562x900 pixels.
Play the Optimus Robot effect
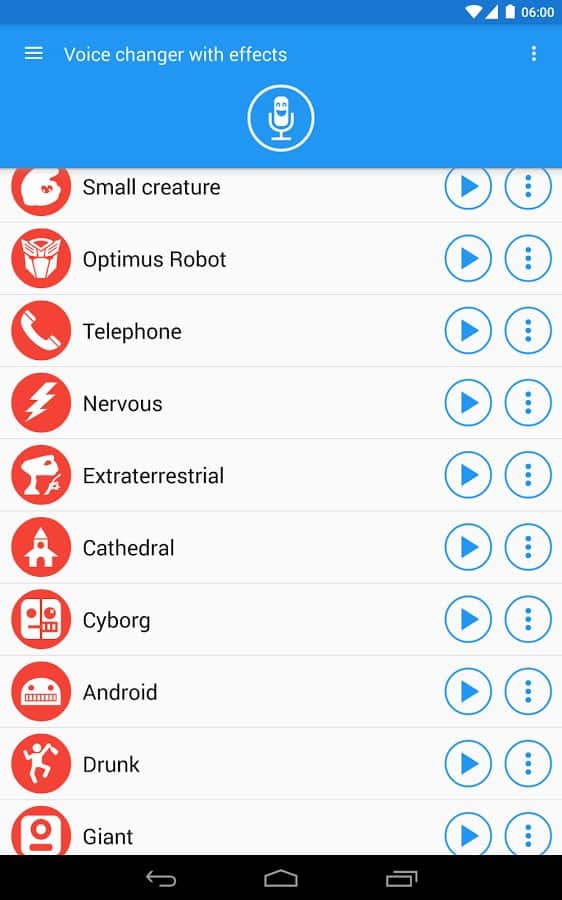[x=468, y=259]
